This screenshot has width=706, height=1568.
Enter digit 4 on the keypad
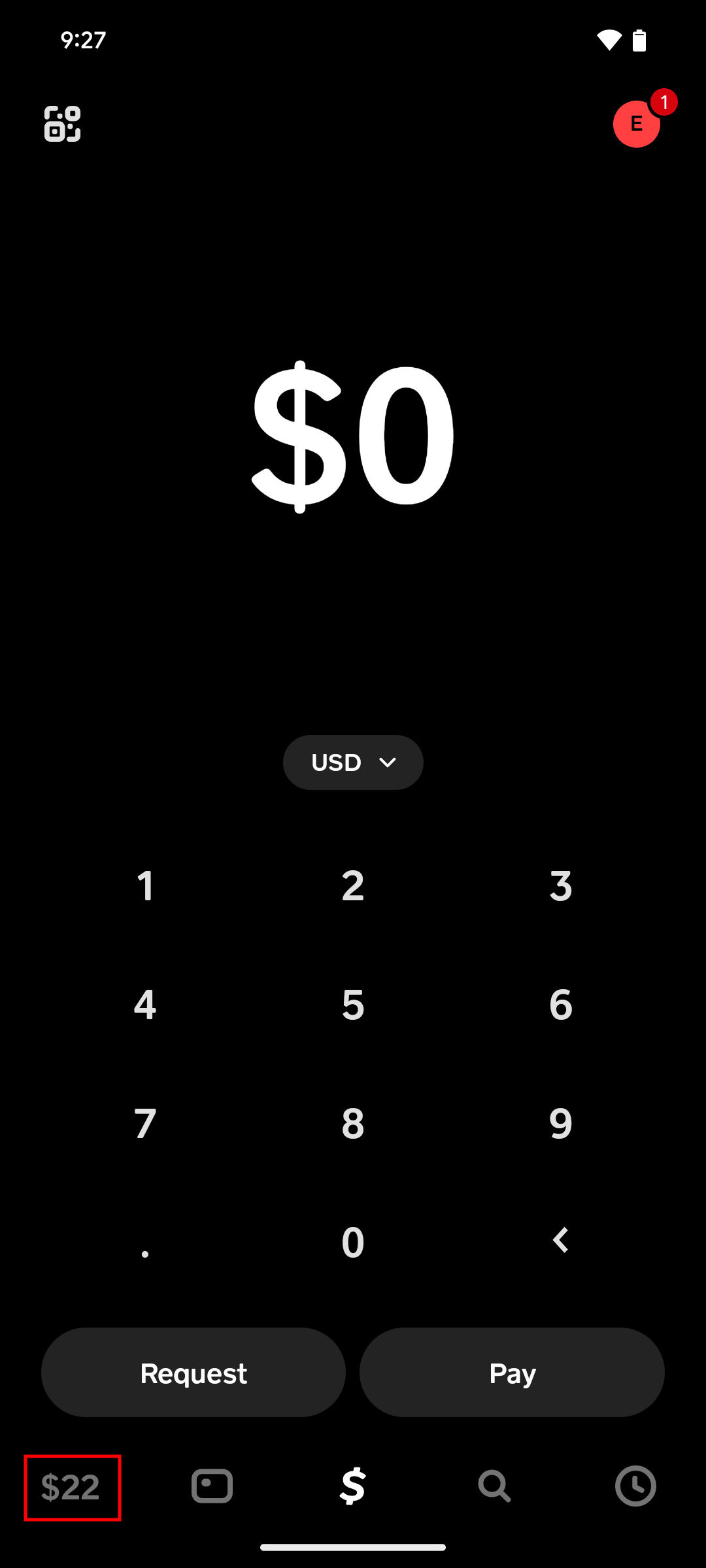(145, 1005)
